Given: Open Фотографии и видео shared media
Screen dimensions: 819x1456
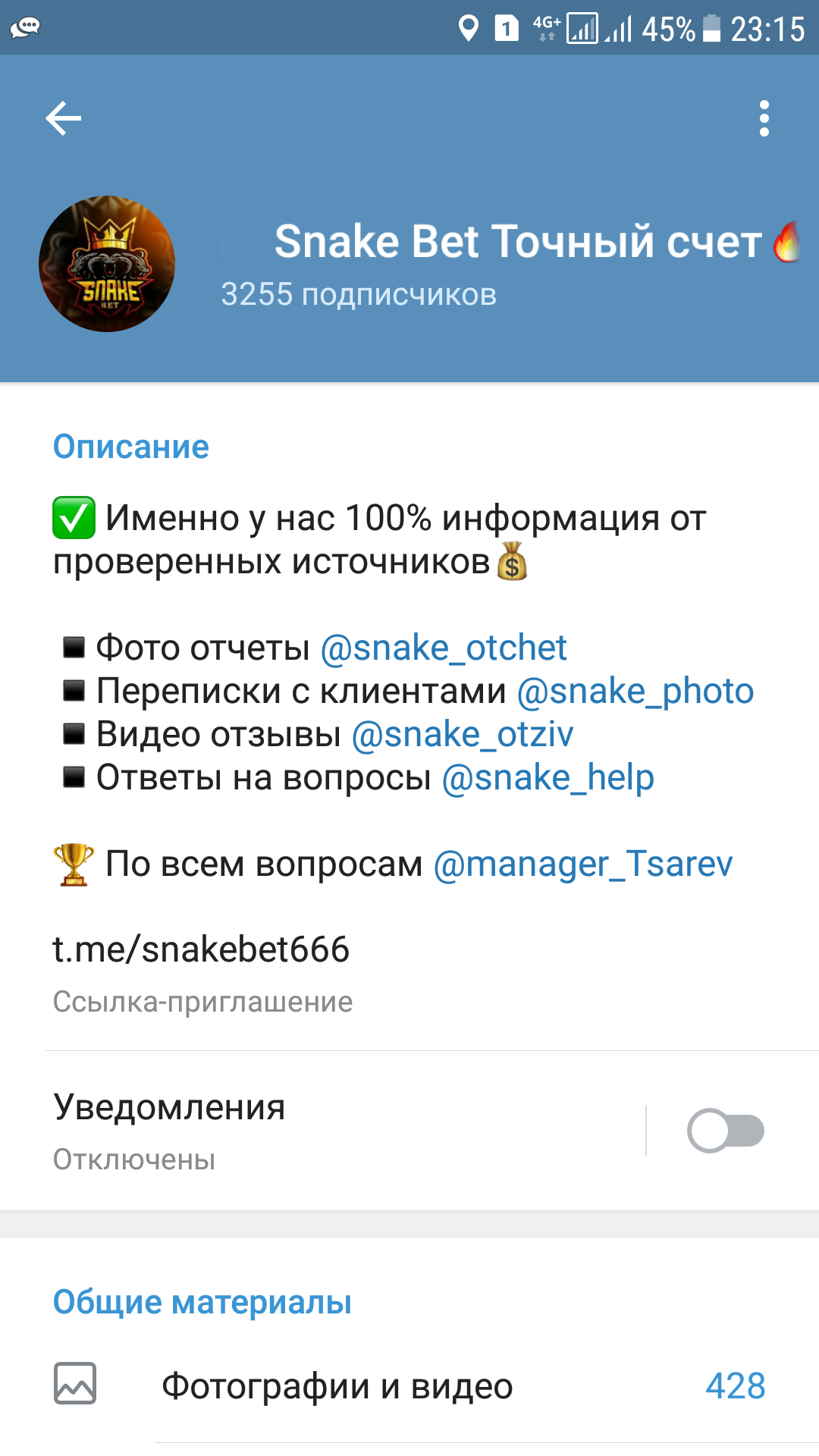Looking at the screenshot, I should [x=409, y=1386].
